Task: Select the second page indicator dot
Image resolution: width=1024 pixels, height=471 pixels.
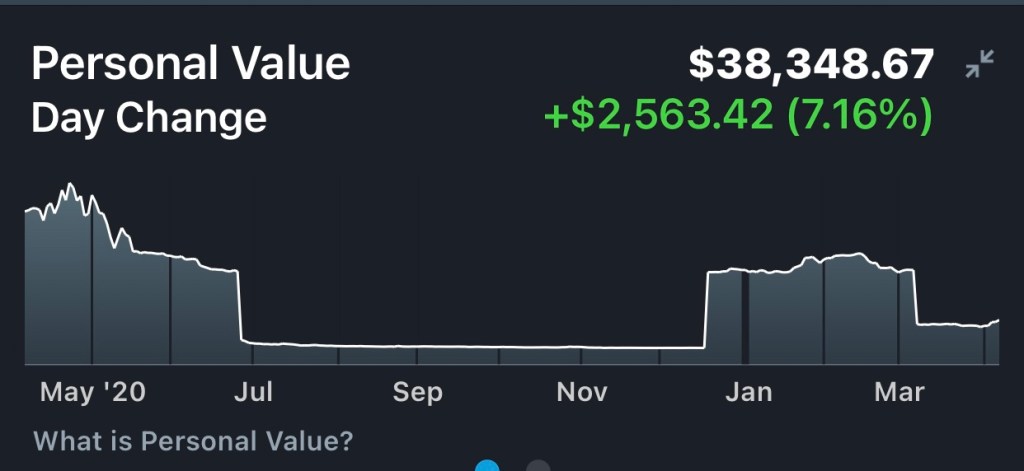Action: (x=538, y=466)
